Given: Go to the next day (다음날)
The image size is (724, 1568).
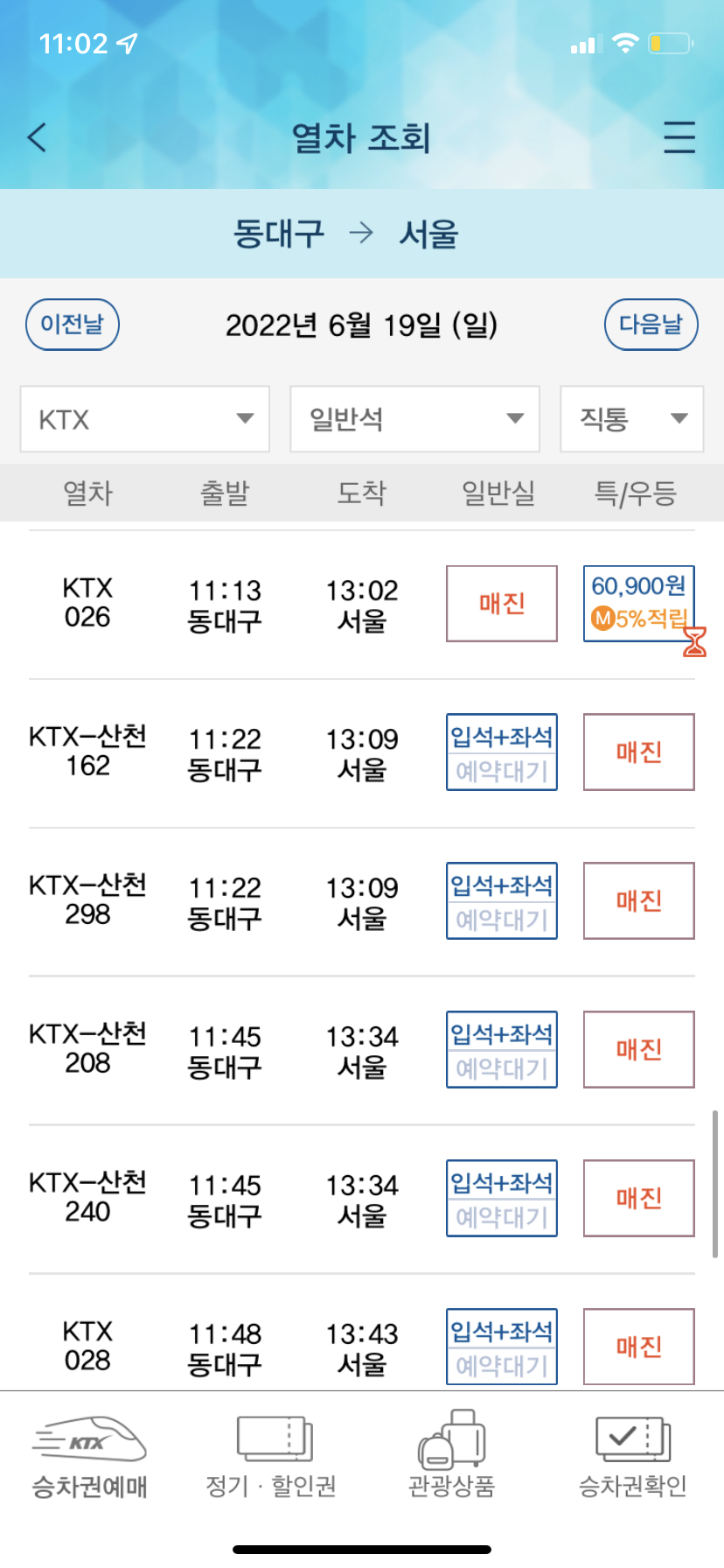Looking at the screenshot, I should [651, 325].
